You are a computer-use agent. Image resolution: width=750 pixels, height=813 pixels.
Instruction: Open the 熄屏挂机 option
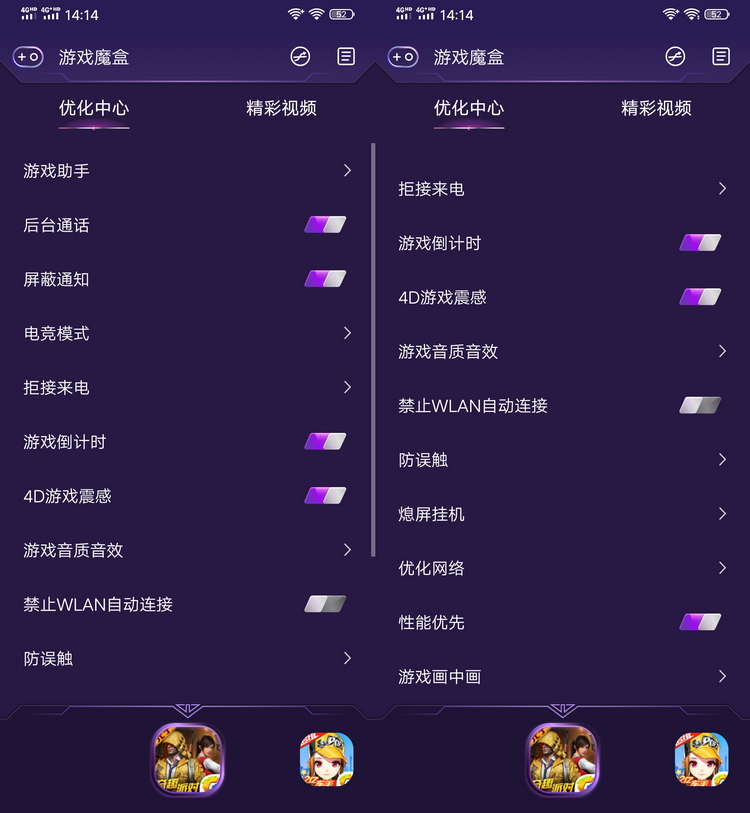click(562, 514)
